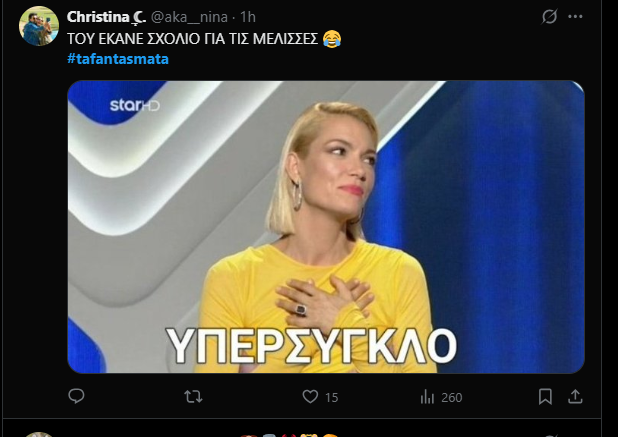
Task: Open the ΥΠΕΡΣΥΓΚΛΟ image in Christina's tweet
Action: [x=325, y=226]
